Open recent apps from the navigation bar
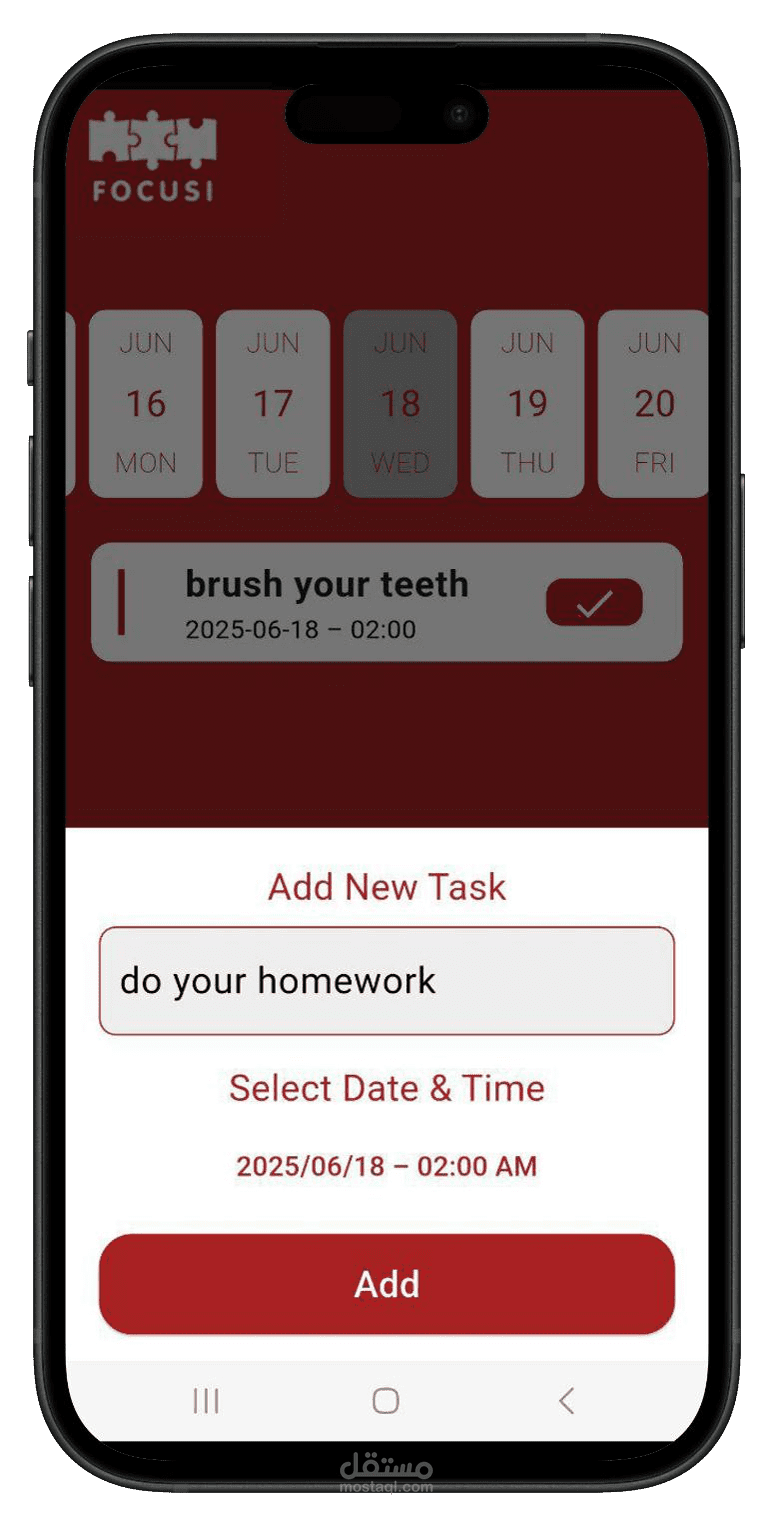The height and width of the screenshot is (1526, 774). click(x=206, y=1401)
